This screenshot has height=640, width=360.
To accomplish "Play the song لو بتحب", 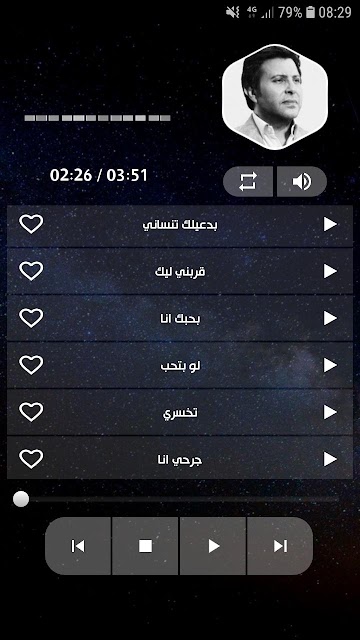I will (330, 365).
